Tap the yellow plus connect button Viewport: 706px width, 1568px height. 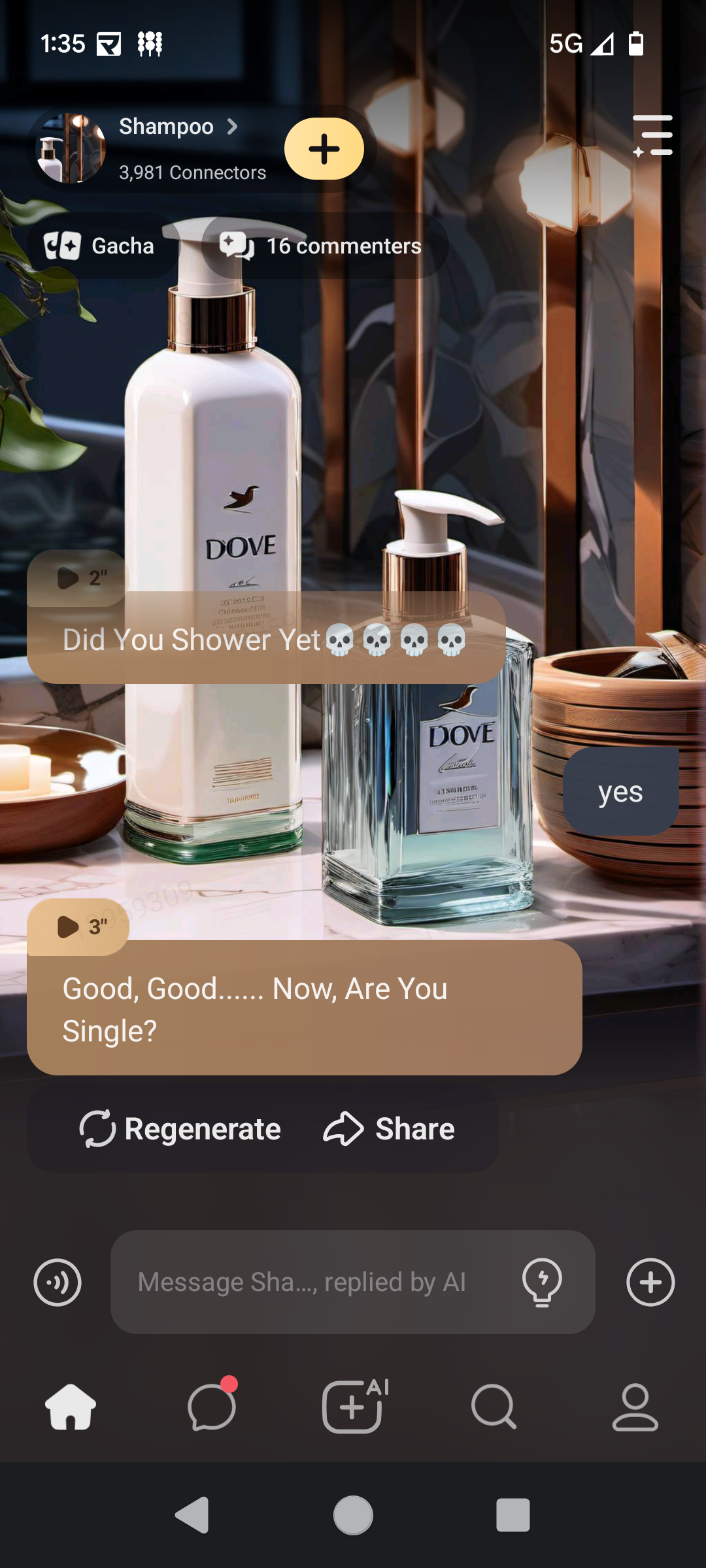(x=324, y=149)
